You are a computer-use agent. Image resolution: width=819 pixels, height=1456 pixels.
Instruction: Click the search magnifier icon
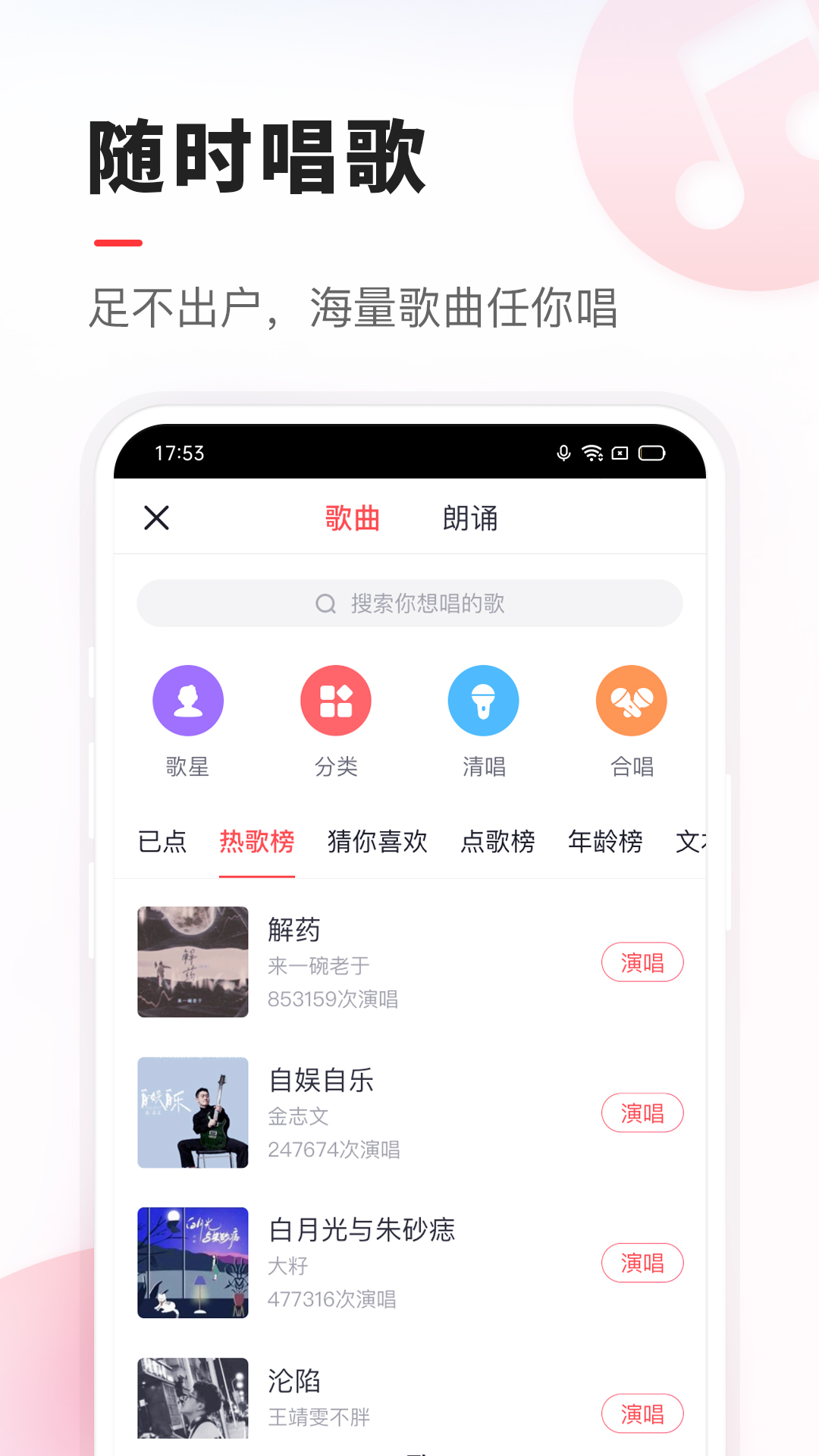tap(325, 603)
